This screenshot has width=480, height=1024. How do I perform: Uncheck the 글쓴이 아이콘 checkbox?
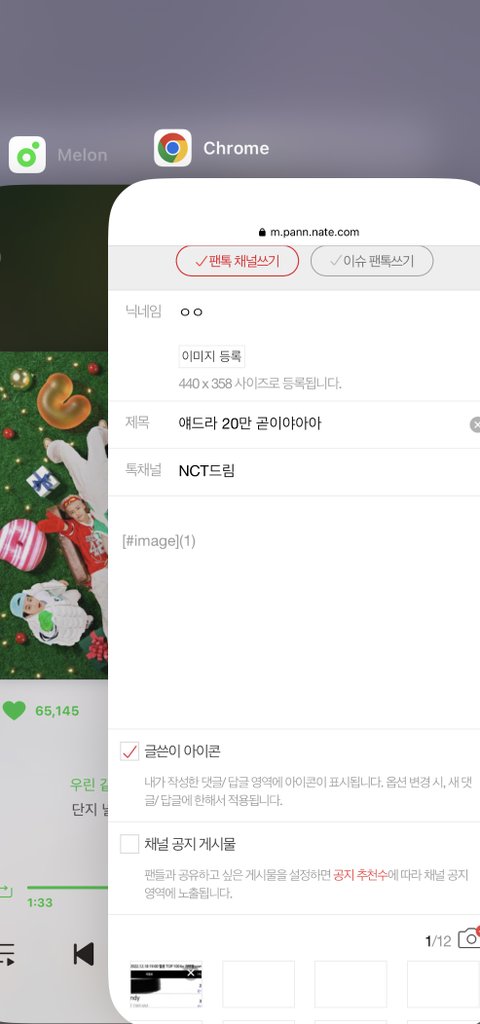[x=129, y=751]
